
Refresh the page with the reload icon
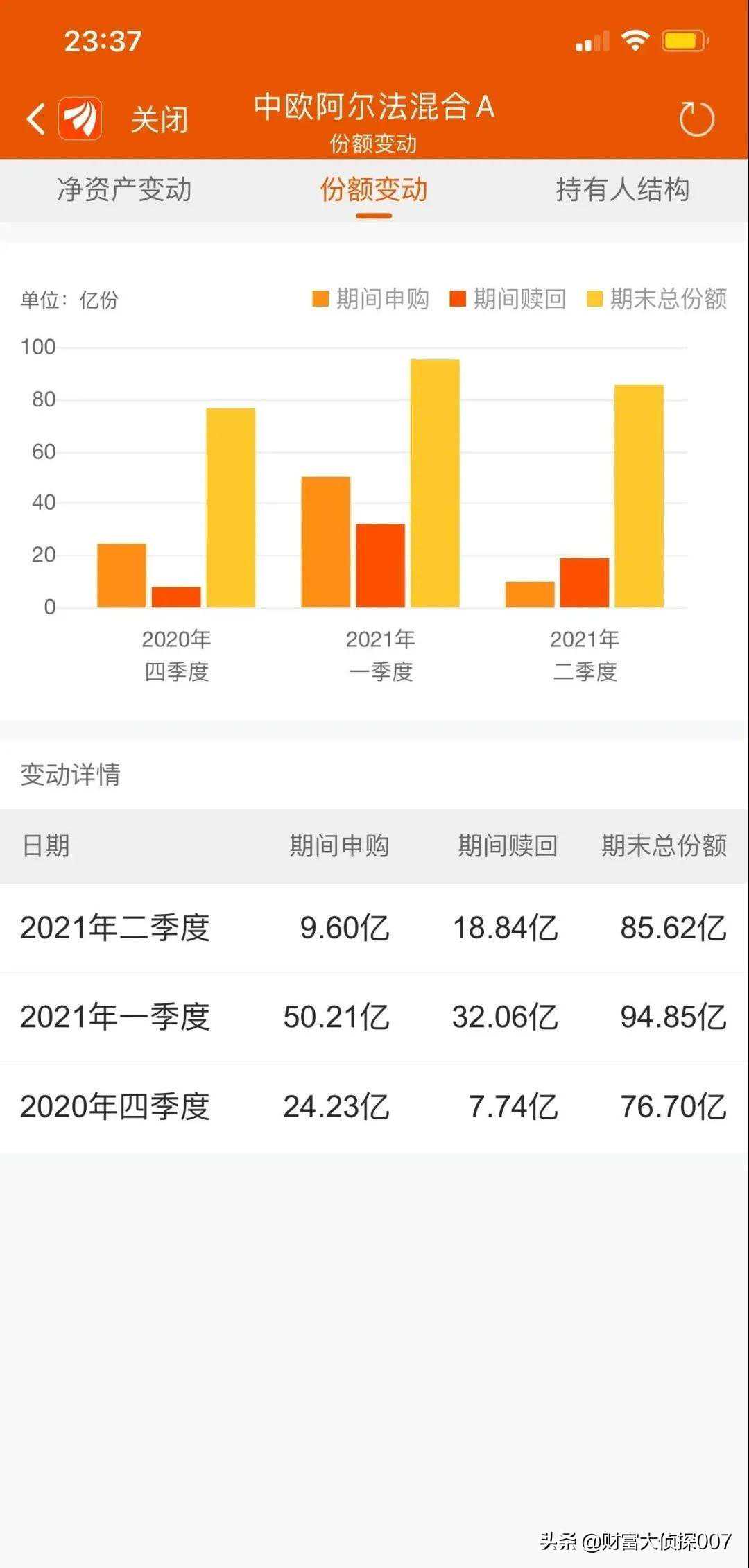[696, 119]
